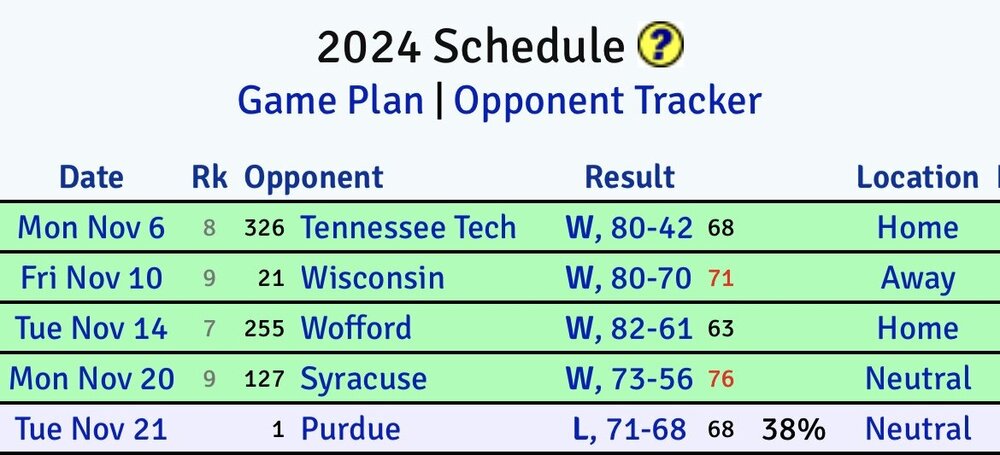
Task: Open Syracuse team page
Action: coord(363,379)
